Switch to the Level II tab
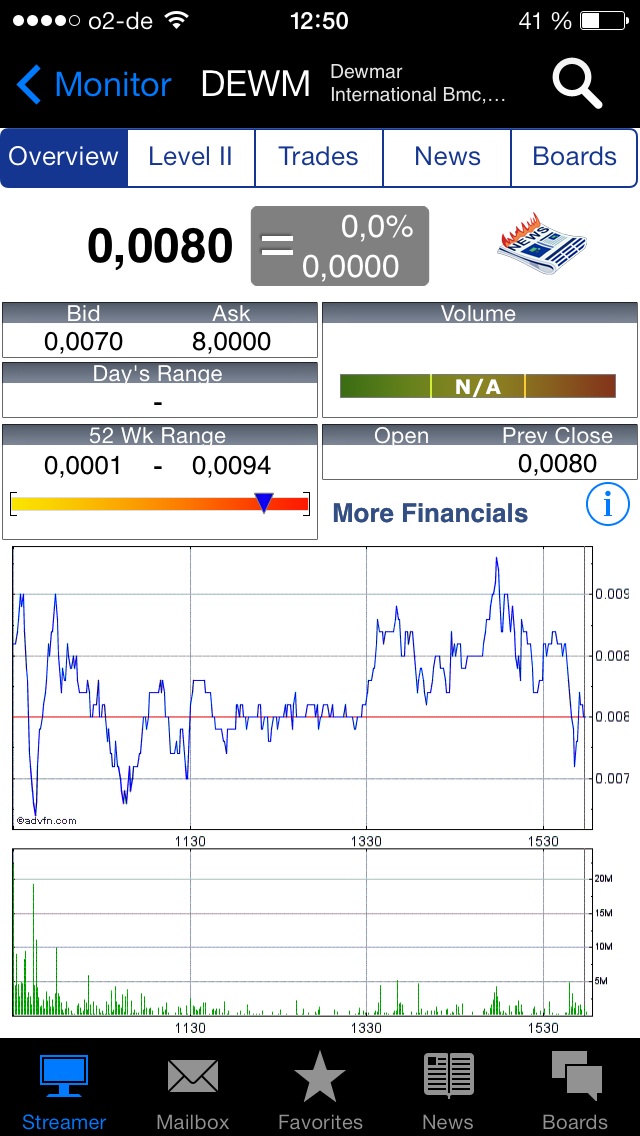The width and height of the screenshot is (640, 1136). [190, 157]
